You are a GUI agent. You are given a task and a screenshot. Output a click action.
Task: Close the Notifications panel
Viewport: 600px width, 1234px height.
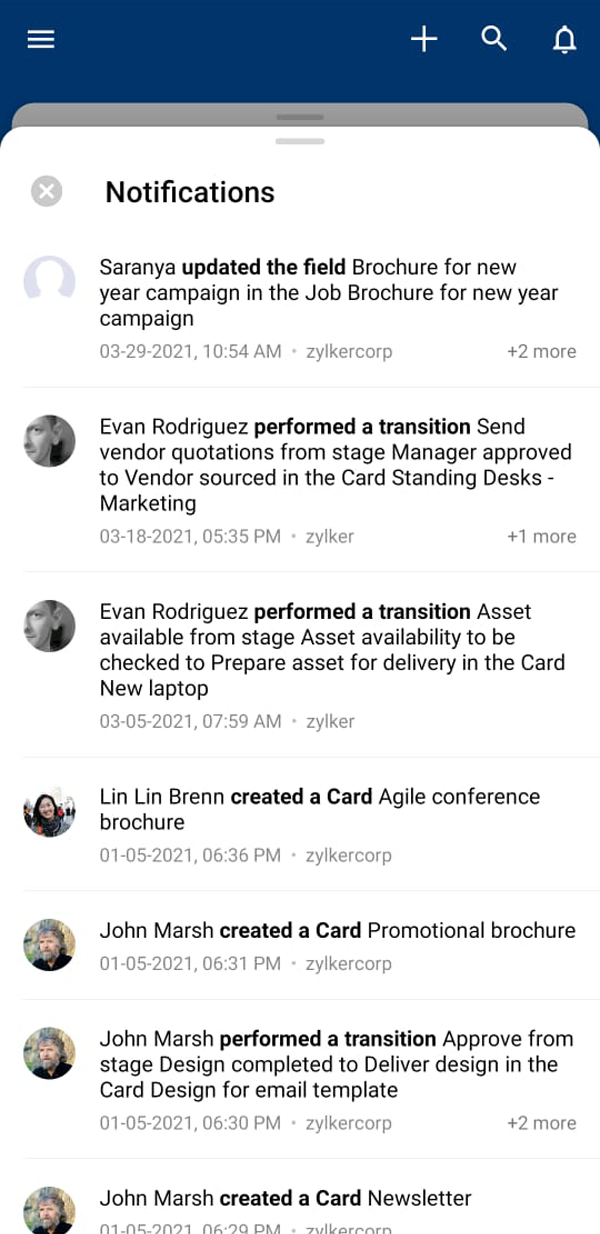tap(46, 191)
